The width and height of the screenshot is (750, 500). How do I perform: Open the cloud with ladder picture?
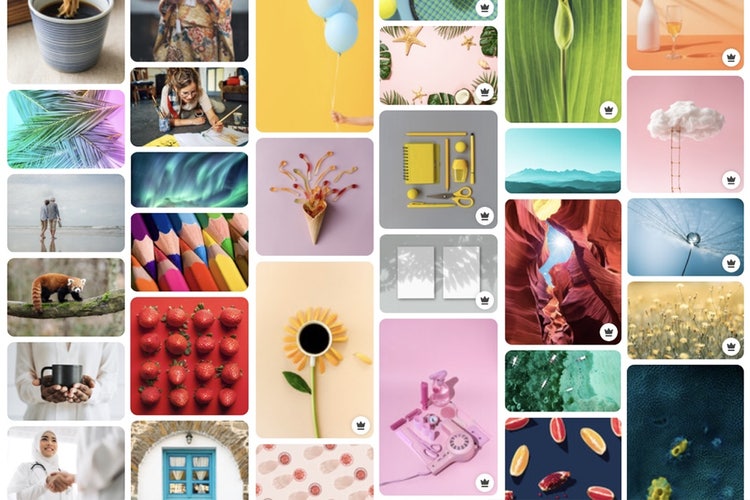(685, 134)
